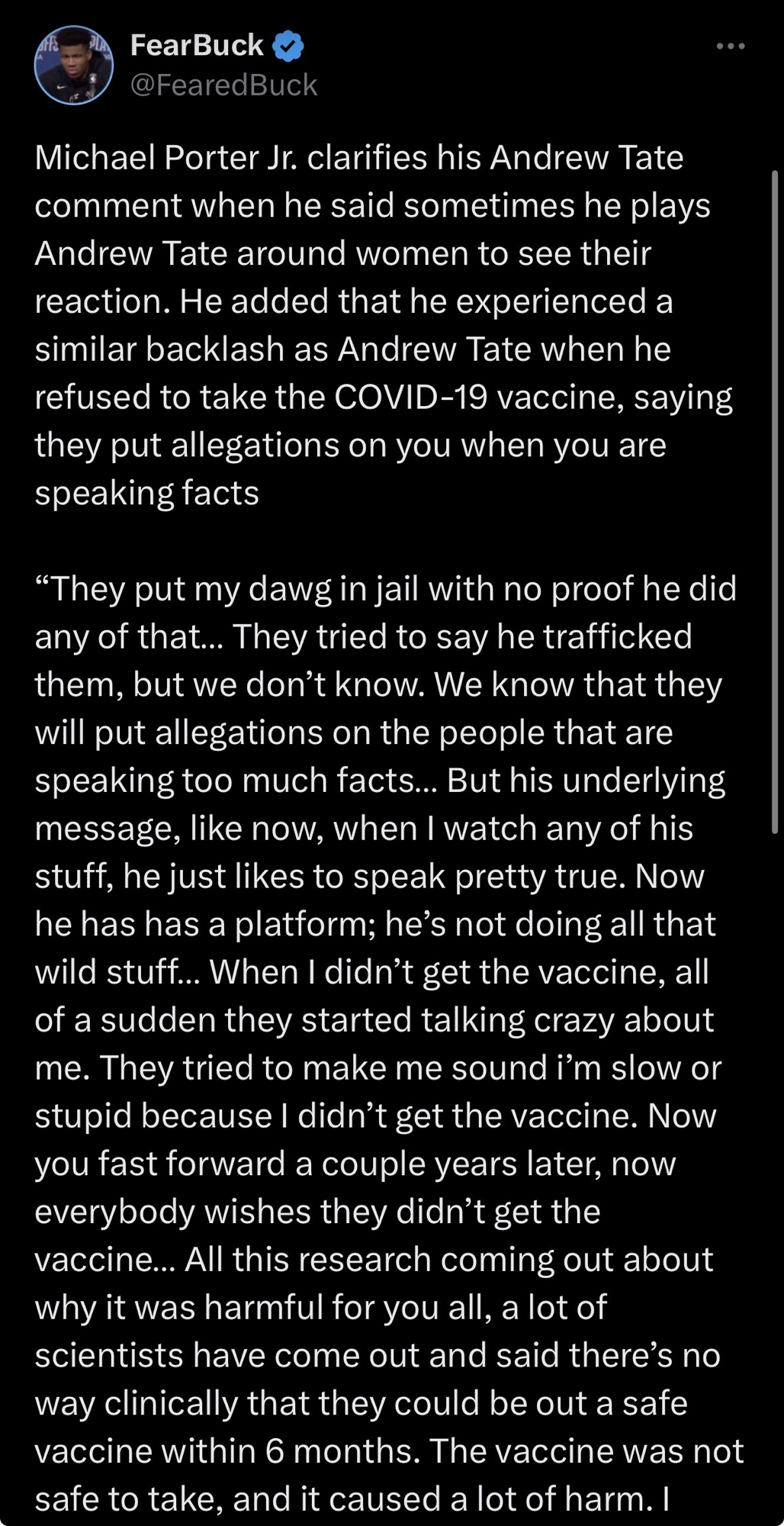View the FearBuck display name profile
Screen dimensions: 784x1526
pyautogui.click(x=197, y=46)
